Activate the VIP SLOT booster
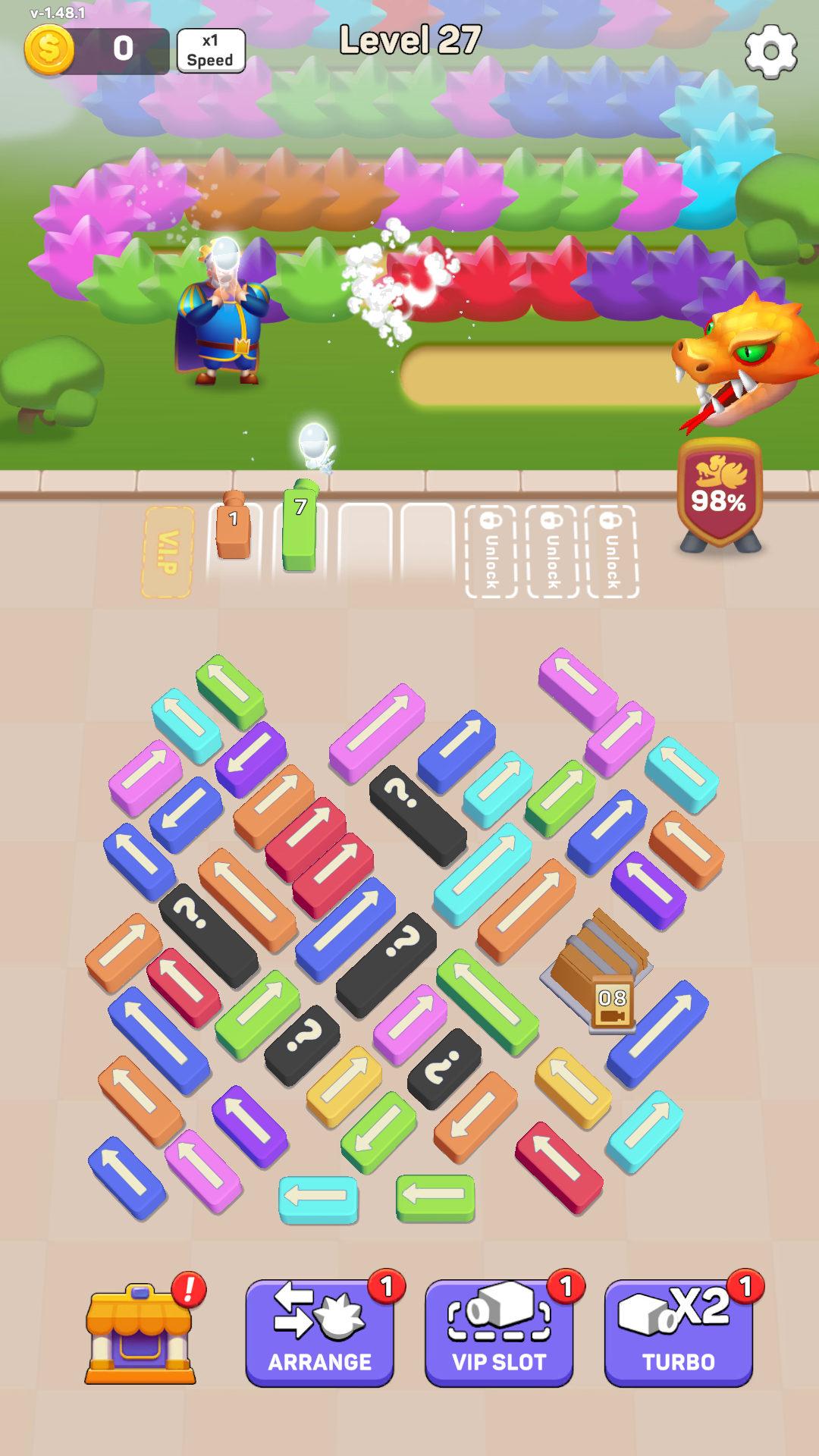 click(499, 1334)
